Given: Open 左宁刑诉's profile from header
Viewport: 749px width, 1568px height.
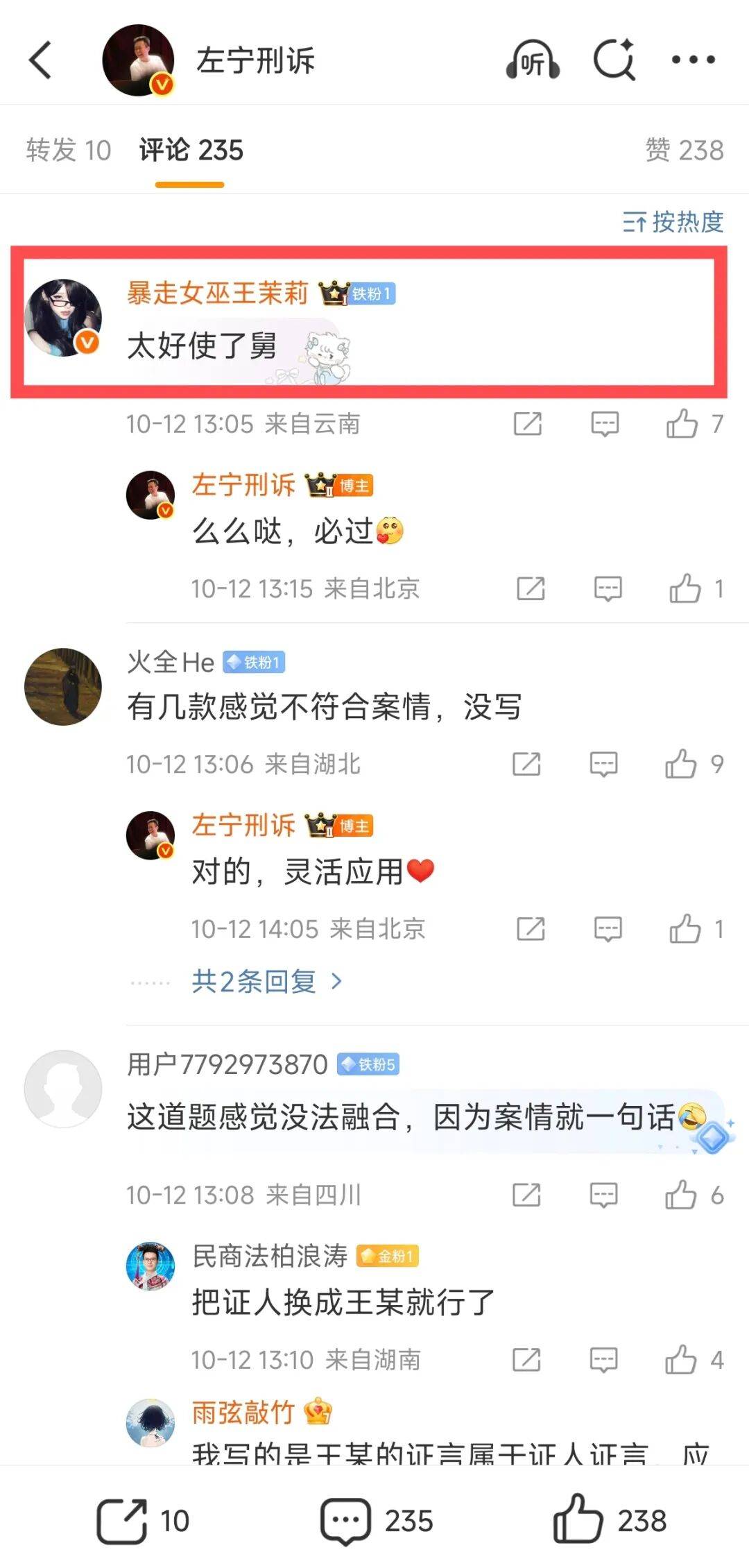Looking at the screenshot, I should click(x=138, y=60).
